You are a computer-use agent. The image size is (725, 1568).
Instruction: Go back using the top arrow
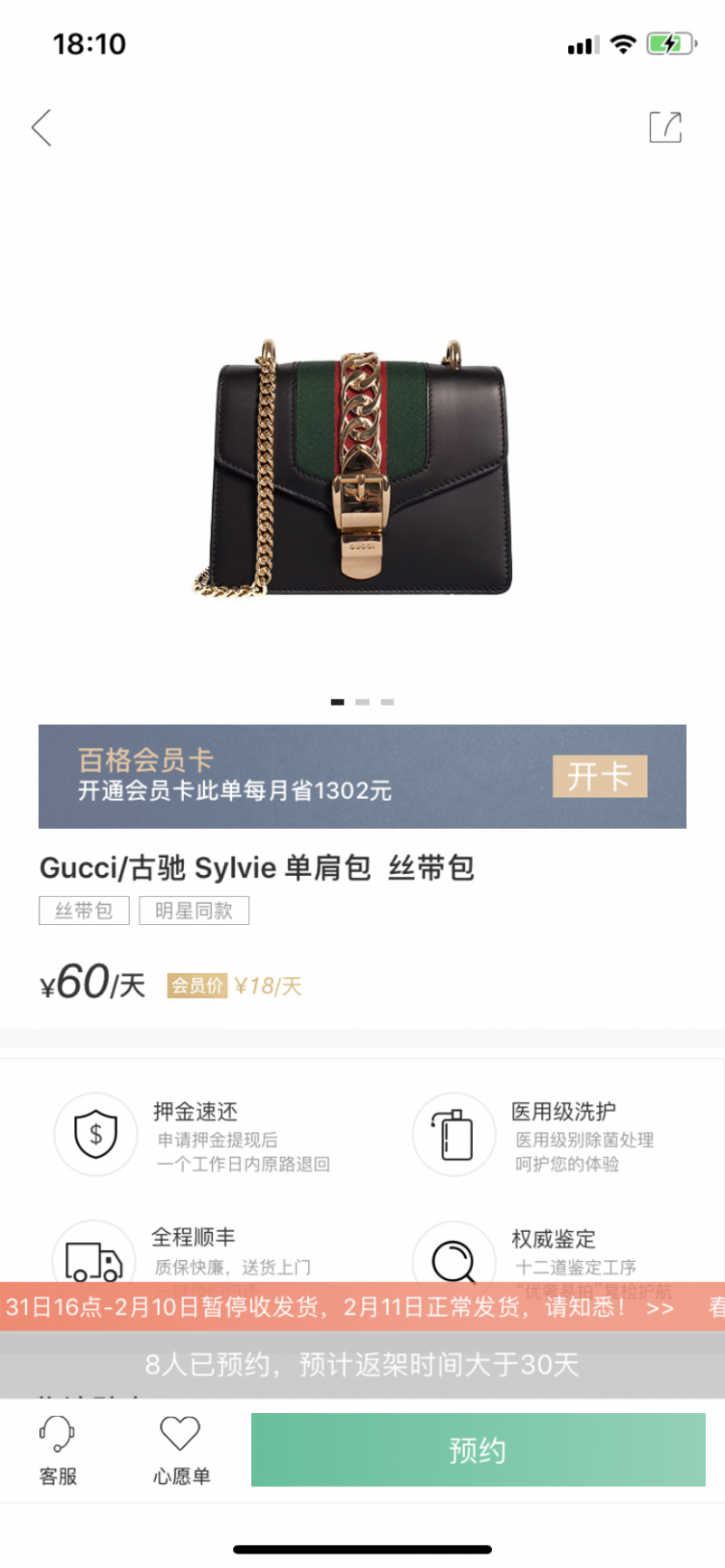pos(42,128)
